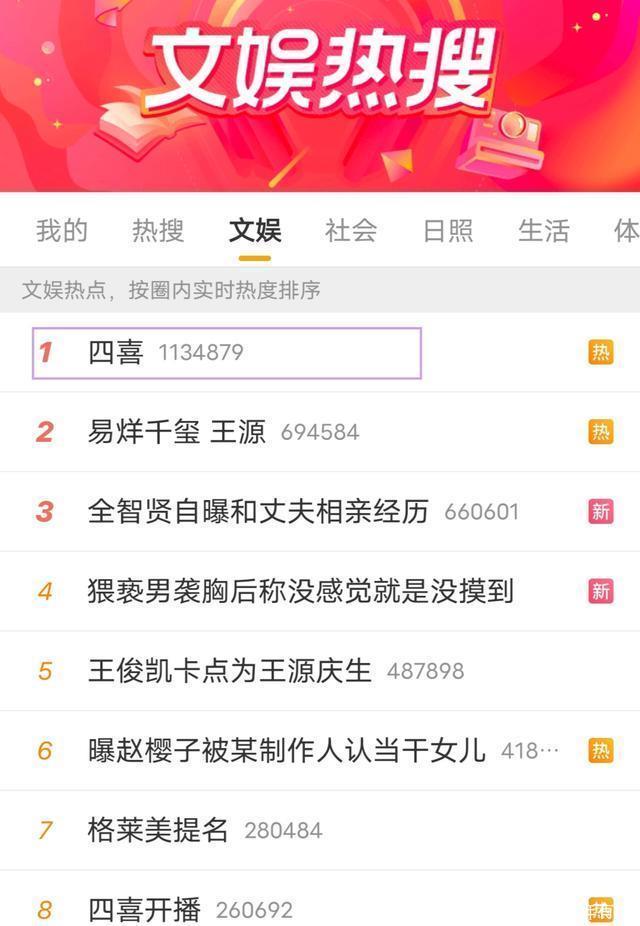Viewport: 640px width, 926px height.
Task: Tap 王俊凯卡点为王源庆生 topic
Action: (x=230, y=671)
